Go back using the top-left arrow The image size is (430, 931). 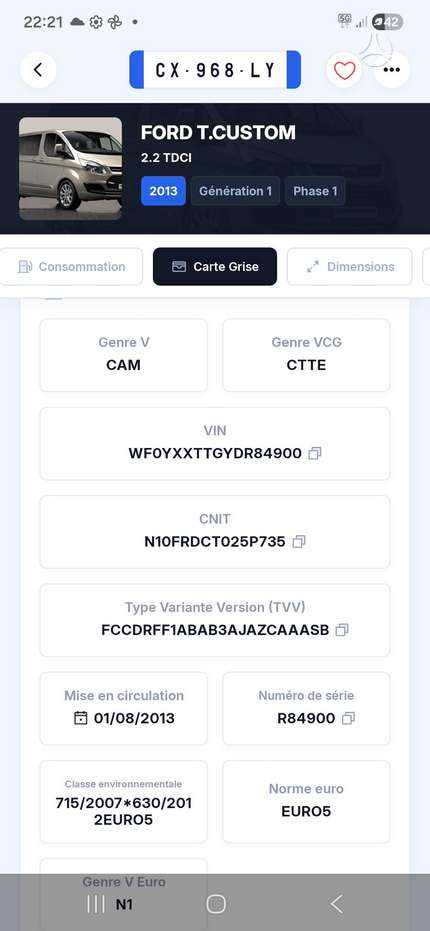[38, 70]
